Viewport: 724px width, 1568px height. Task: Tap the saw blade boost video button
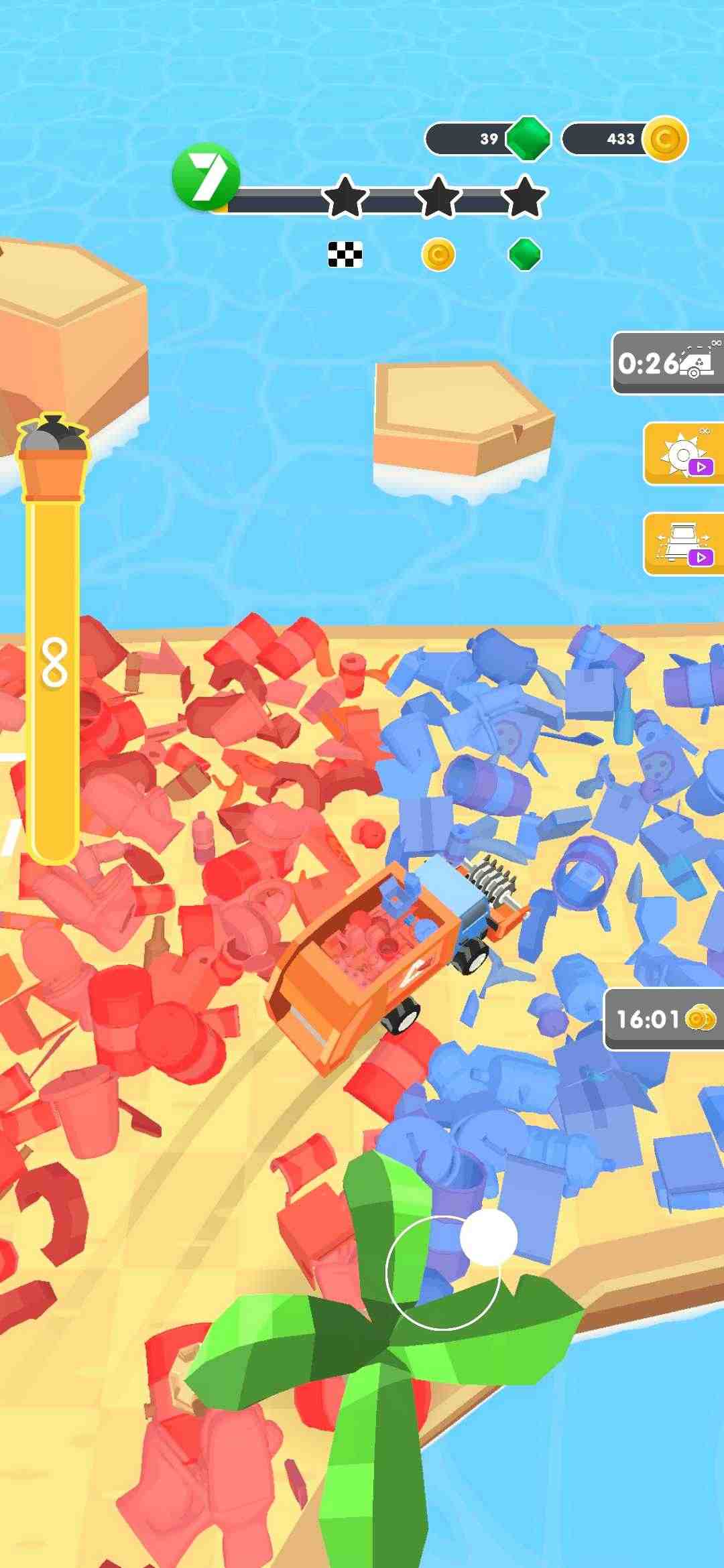[684, 454]
